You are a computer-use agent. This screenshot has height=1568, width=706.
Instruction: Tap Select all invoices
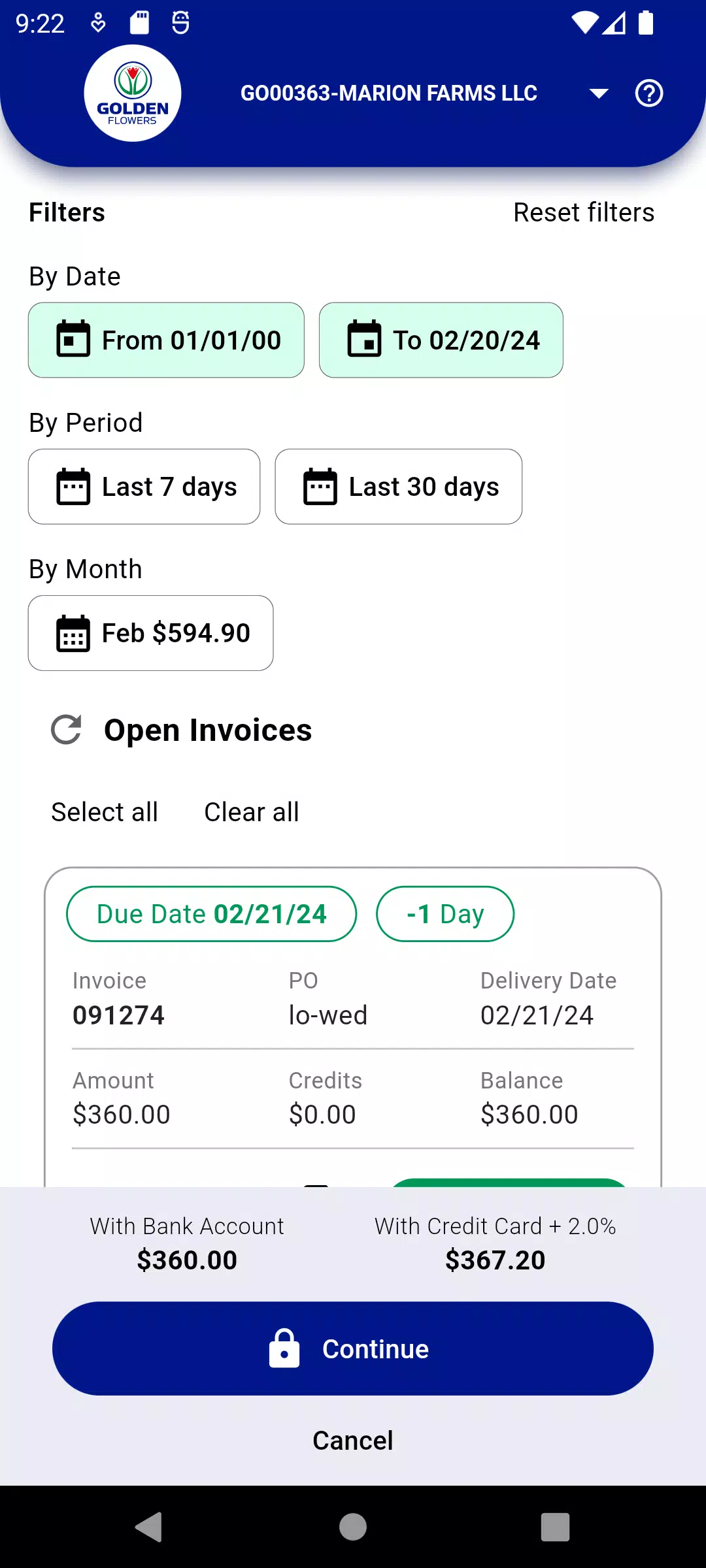pyautogui.click(x=105, y=812)
